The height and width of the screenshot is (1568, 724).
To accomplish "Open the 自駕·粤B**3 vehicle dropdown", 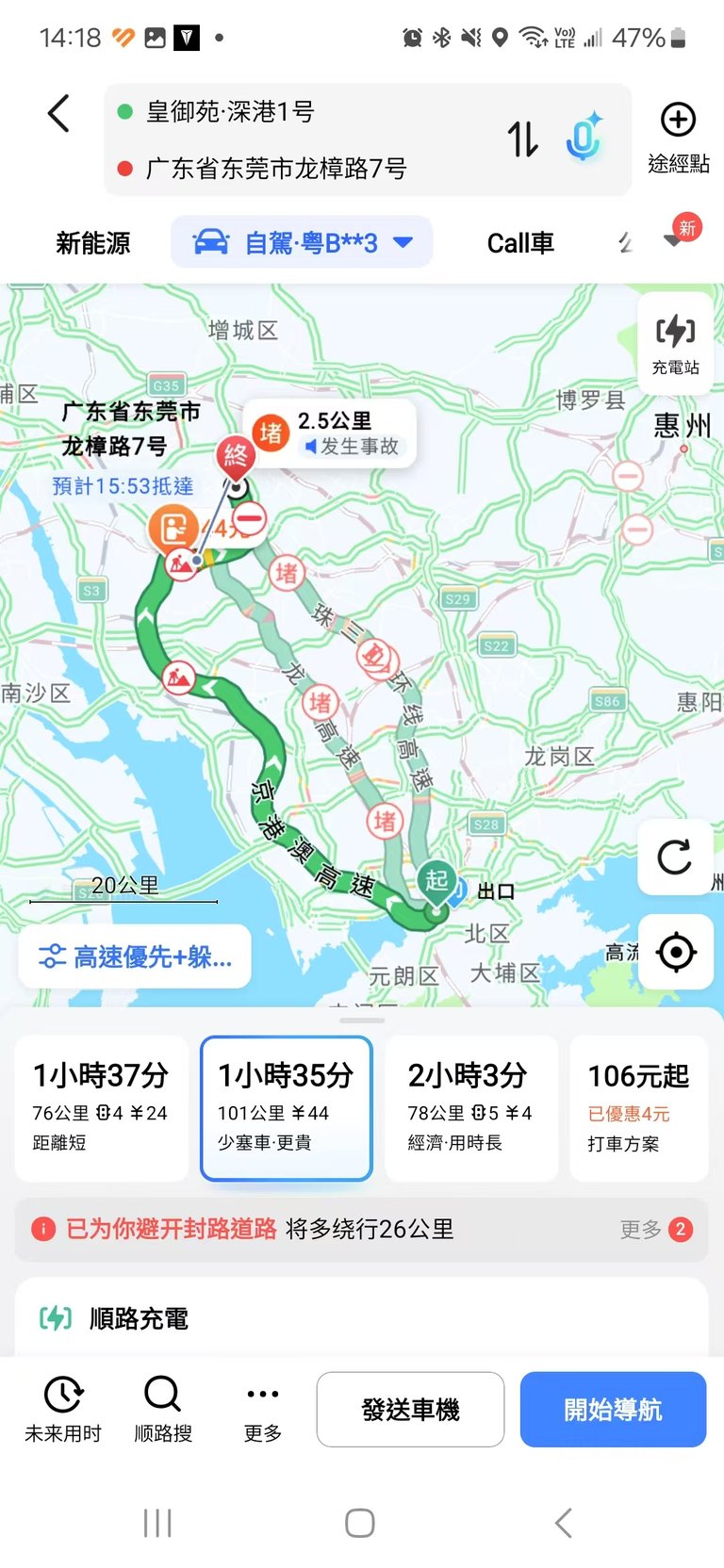I will pyautogui.click(x=302, y=242).
